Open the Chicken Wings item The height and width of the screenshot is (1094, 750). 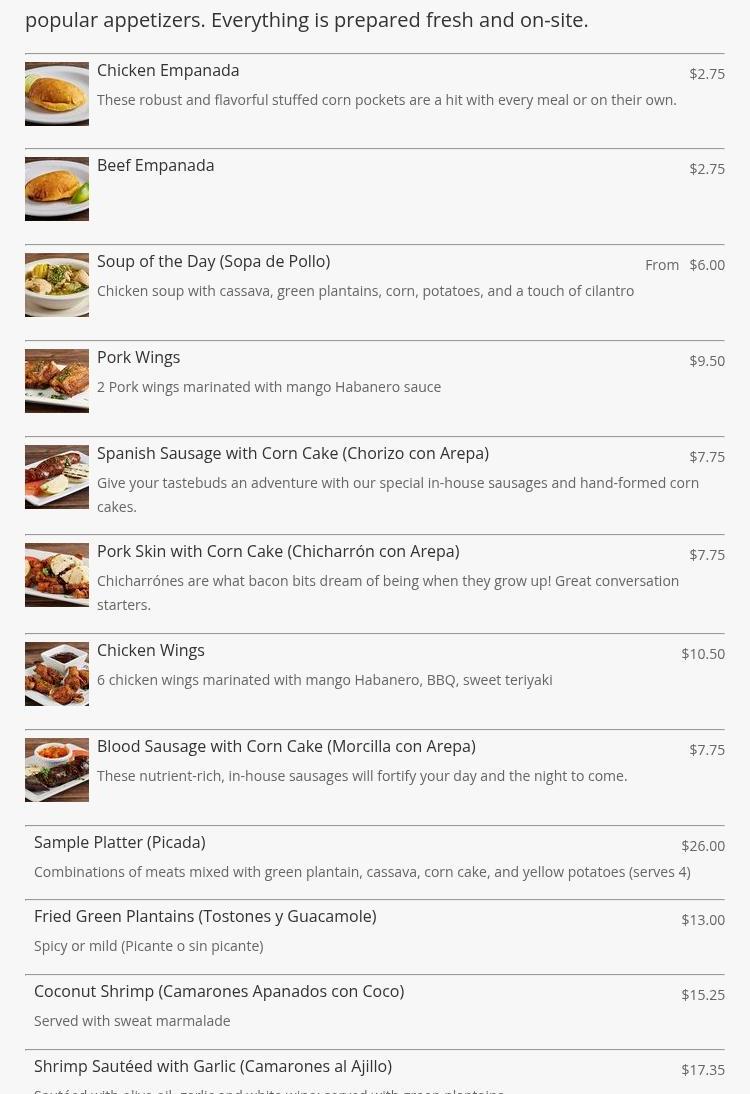click(x=150, y=651)
